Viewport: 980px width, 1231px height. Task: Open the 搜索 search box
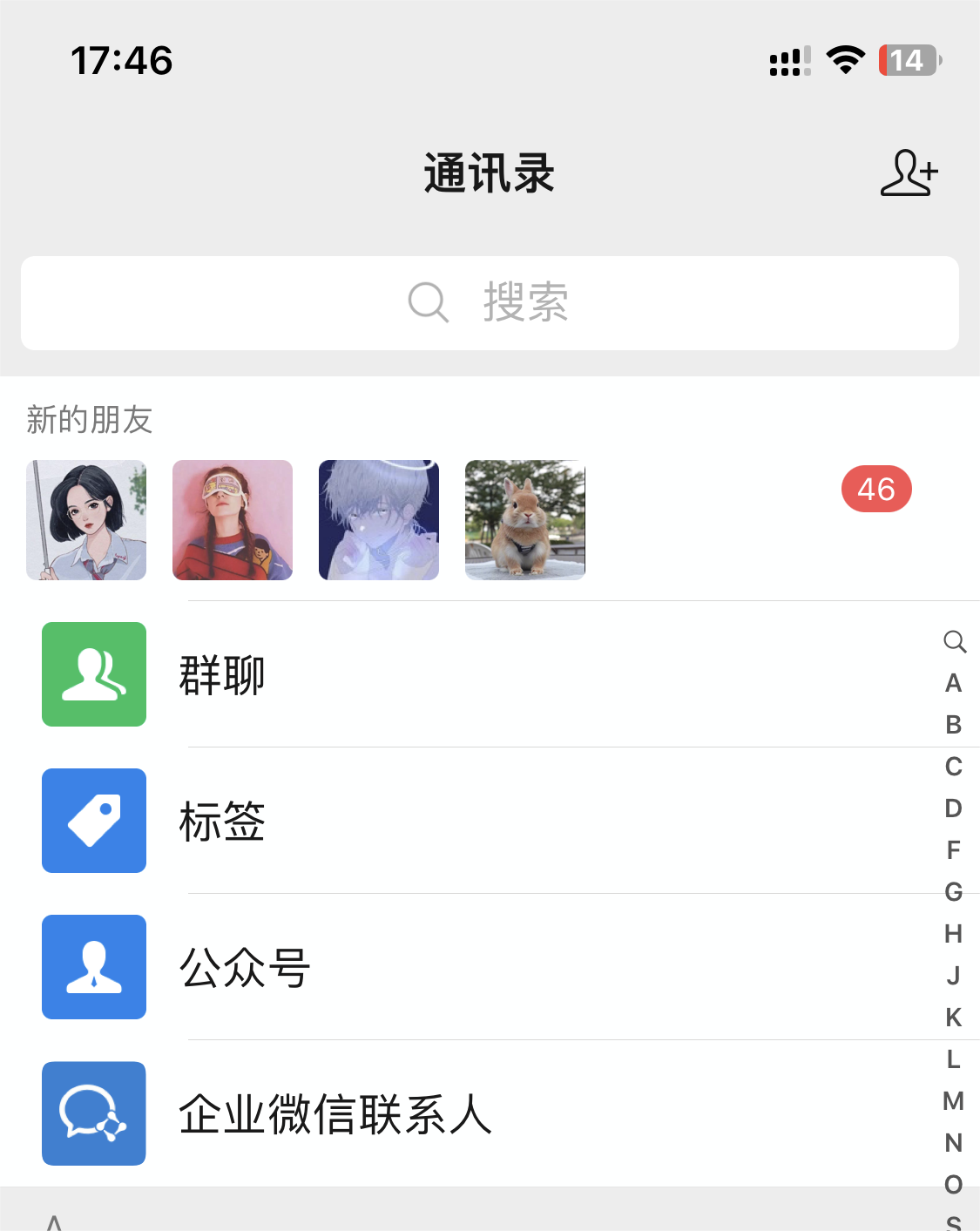[490, 303]
